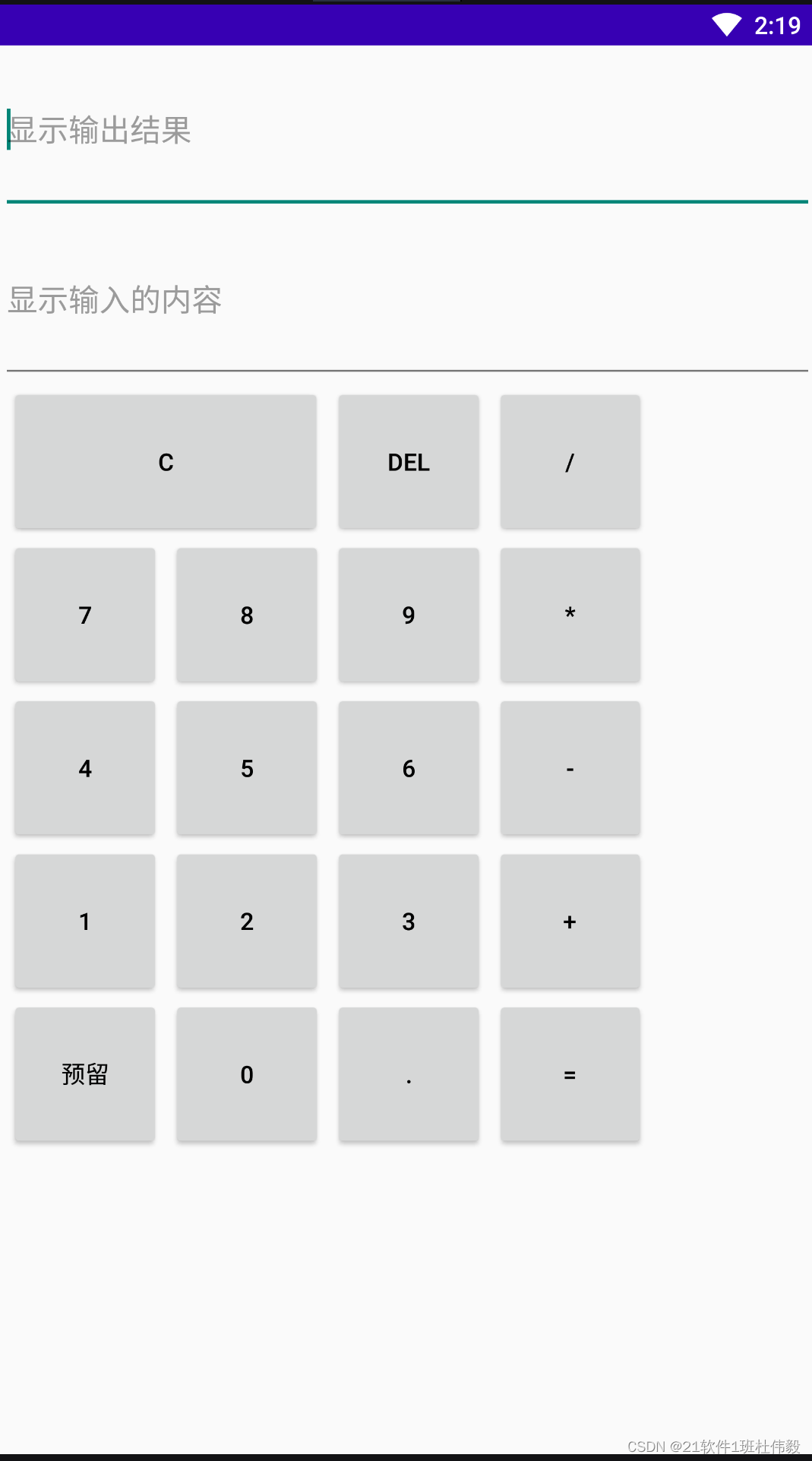
Task: Tap the number 2 key
Action: point(247,921)
